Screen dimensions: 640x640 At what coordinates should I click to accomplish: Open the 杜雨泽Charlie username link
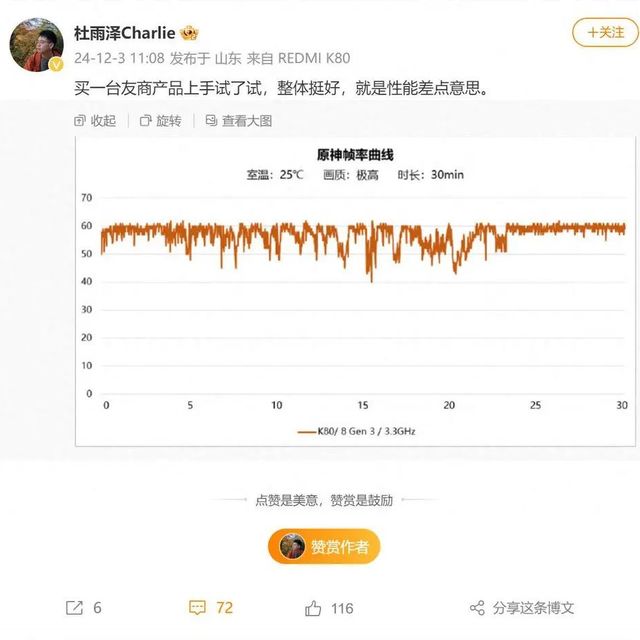tap(124, 32)
